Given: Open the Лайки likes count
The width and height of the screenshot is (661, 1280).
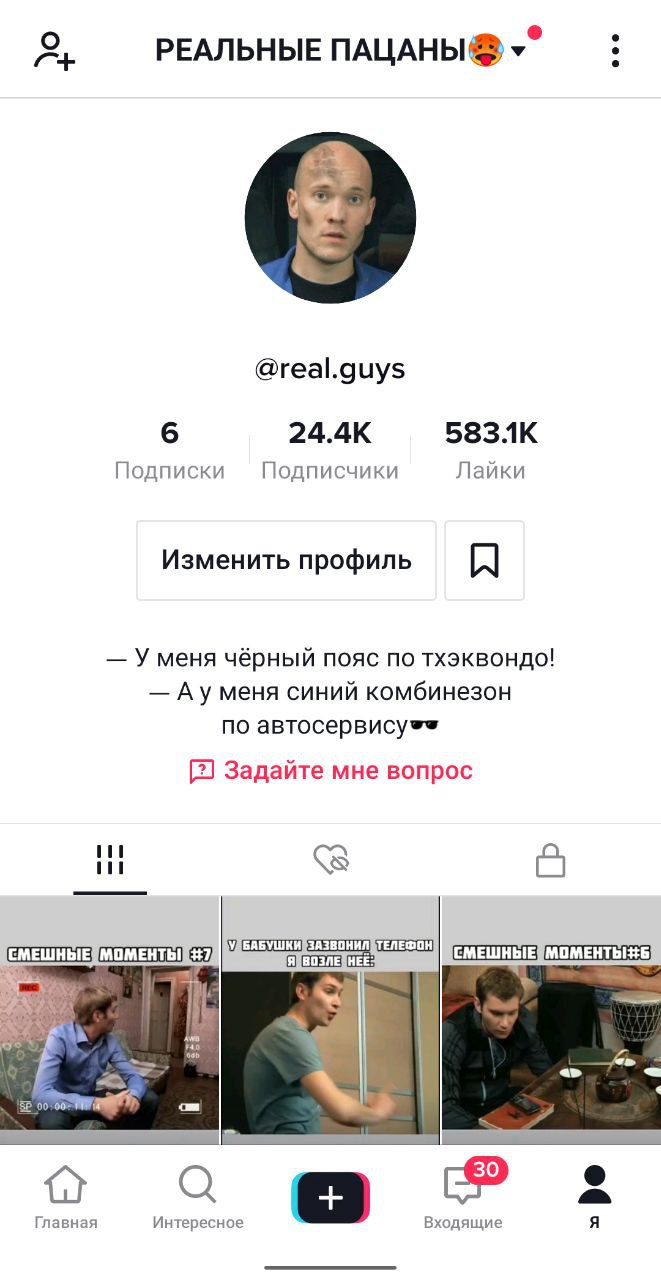Looking at the screenshot, I should pos(490,450).
